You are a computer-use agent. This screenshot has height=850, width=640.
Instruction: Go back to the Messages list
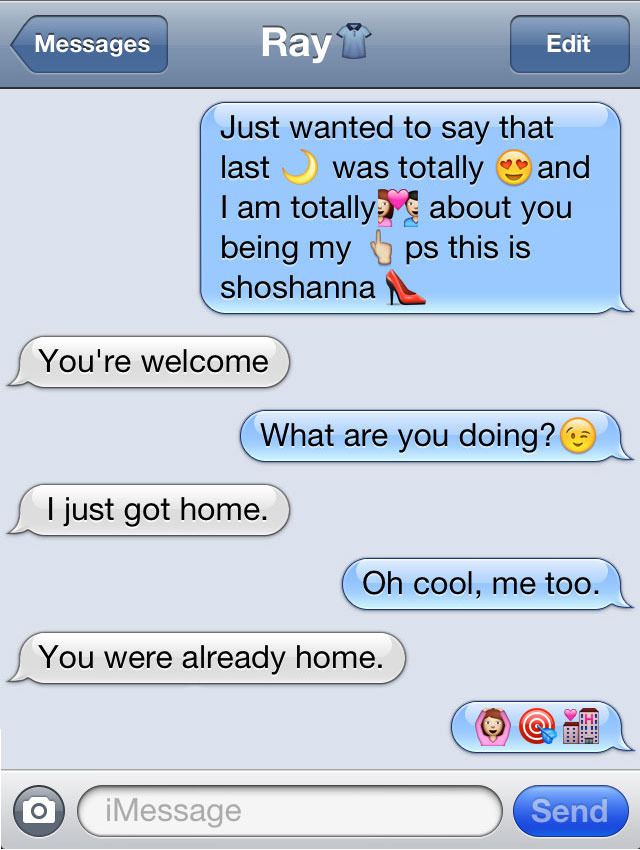click(90, 45)
